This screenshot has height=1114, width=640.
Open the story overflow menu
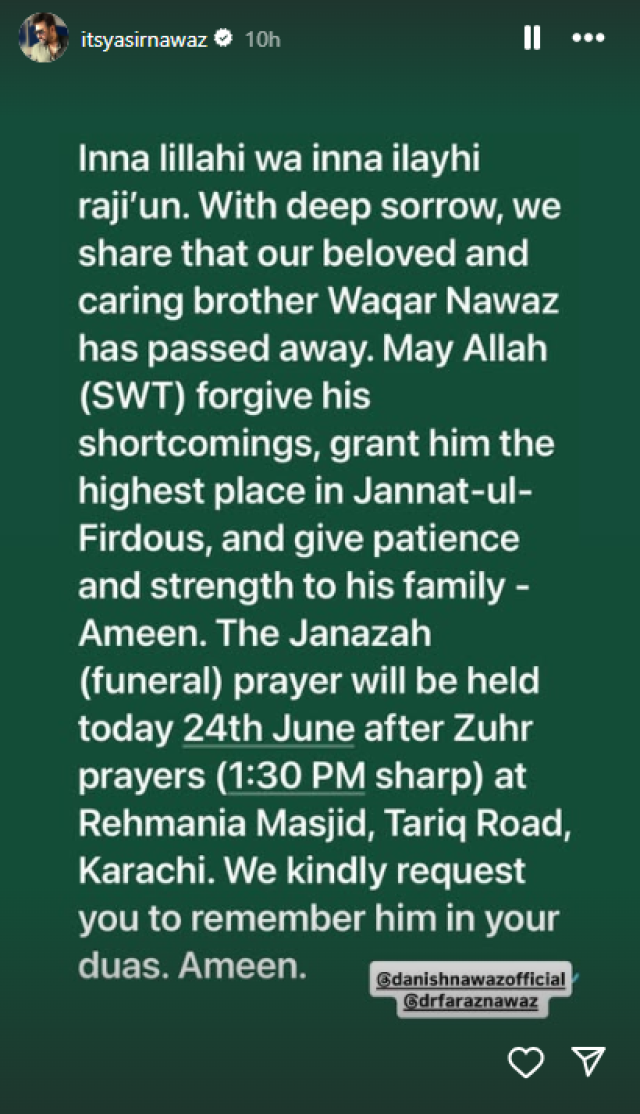(588, 38)
